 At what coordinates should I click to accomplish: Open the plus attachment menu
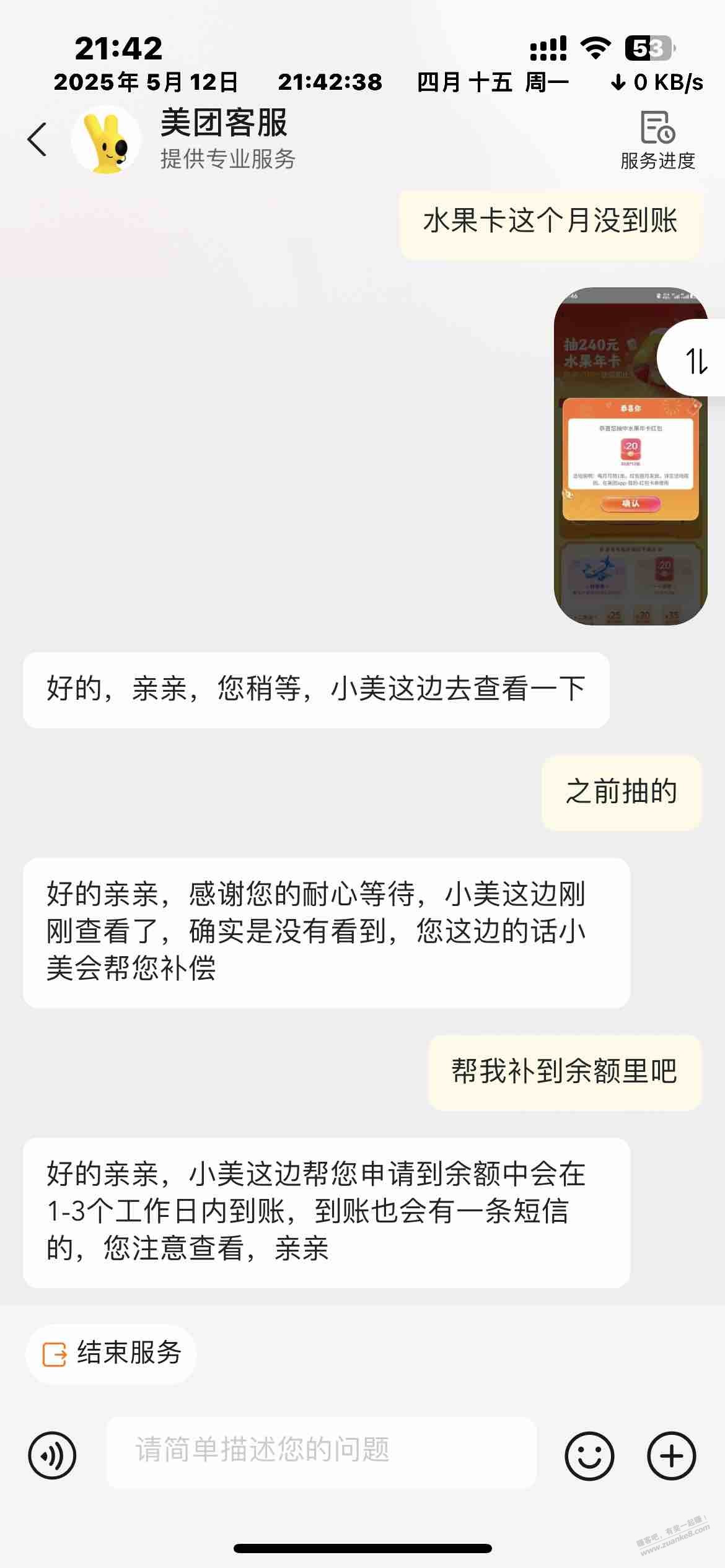pos(671,1455)
